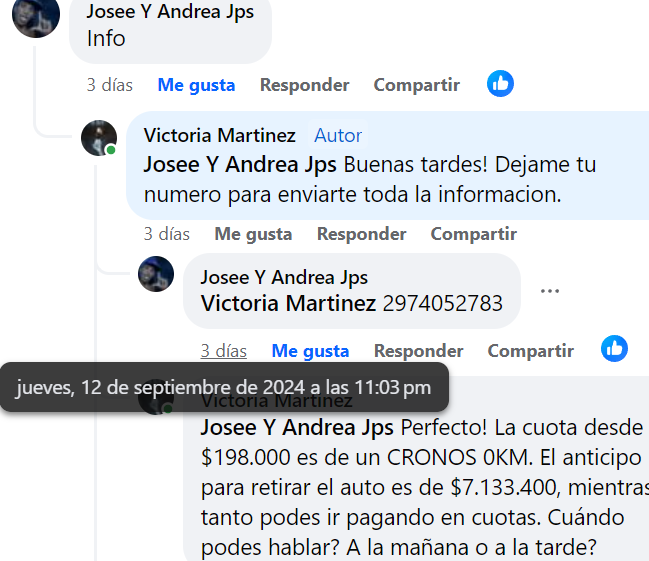Share the 'Info' comment

click(x=416, y=85)
